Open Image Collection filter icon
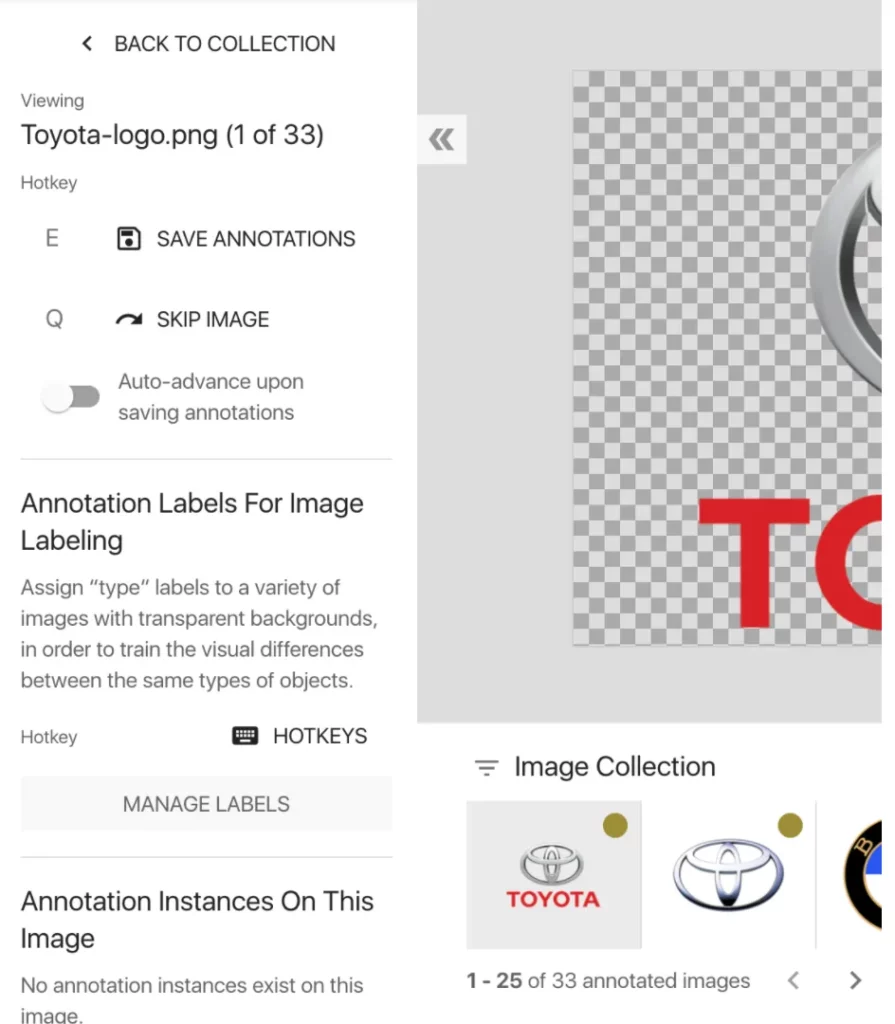Image resolution: width=895 pixels, height=1024 pixels. point(486,768)
